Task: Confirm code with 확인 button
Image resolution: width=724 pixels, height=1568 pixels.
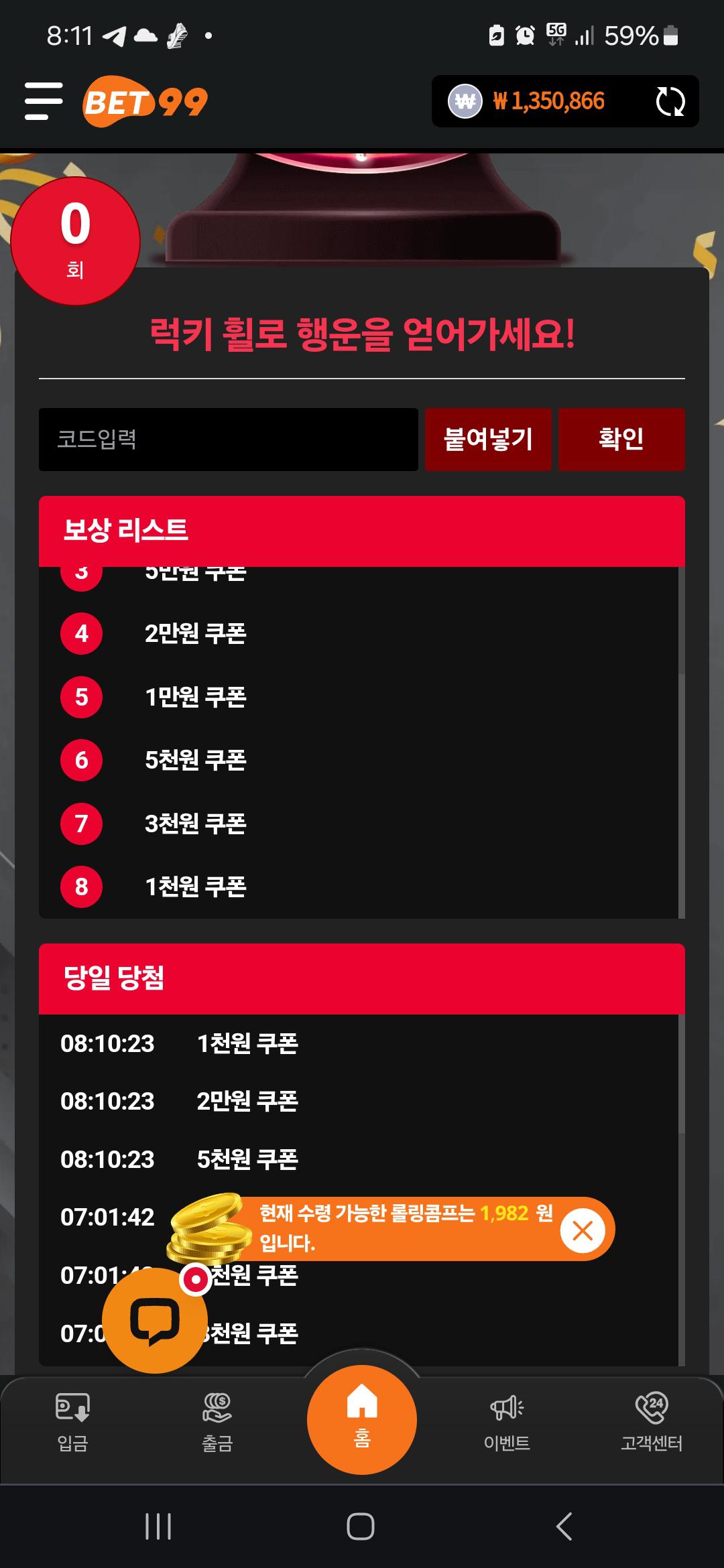Action: click(x=621, y=440)
